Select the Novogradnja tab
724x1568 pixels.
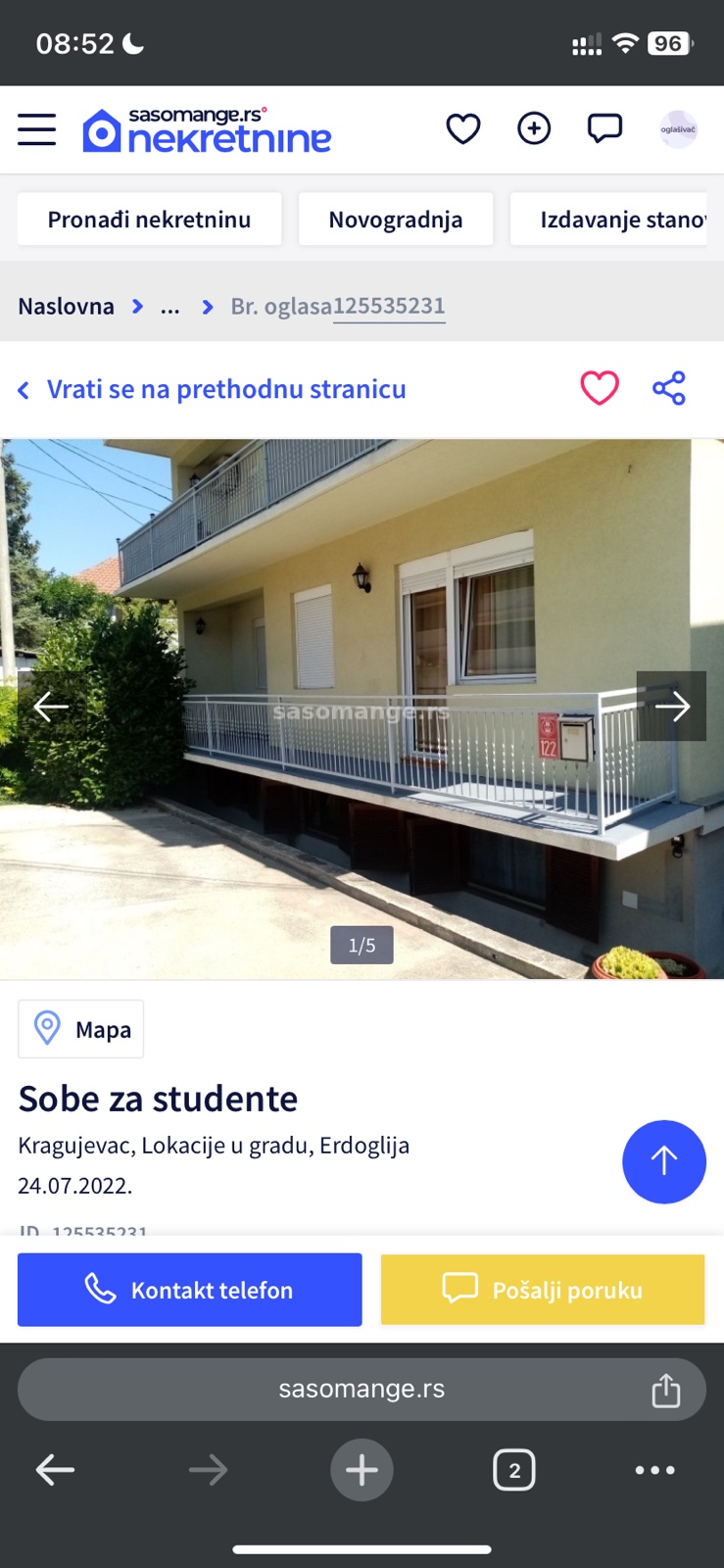click(x=396, y=219)
